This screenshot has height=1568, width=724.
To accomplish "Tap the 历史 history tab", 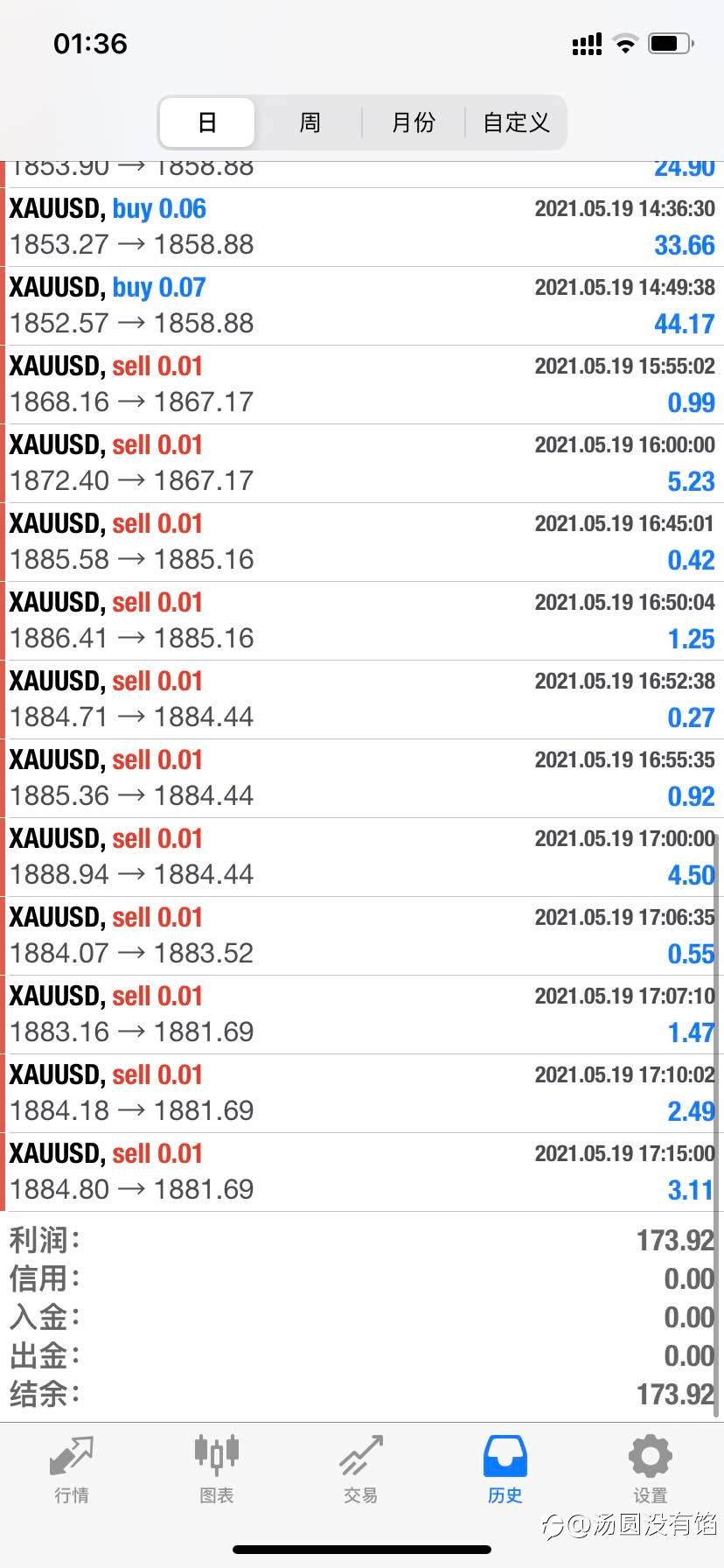I will click(x=505, y=1470).
